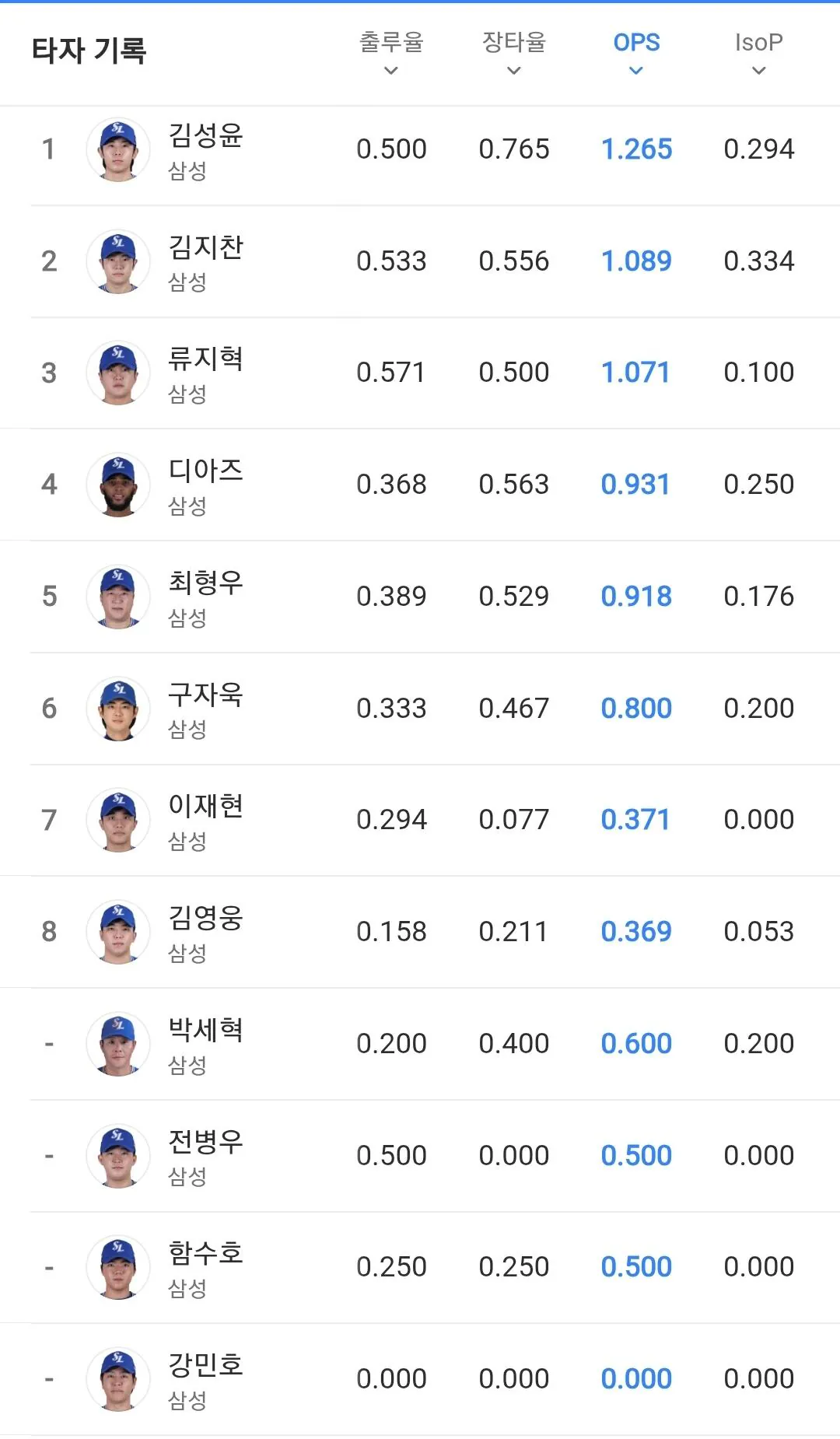840x1439 pixels.
Task: Open 김영웅's player details
Action: click(420, 932)
